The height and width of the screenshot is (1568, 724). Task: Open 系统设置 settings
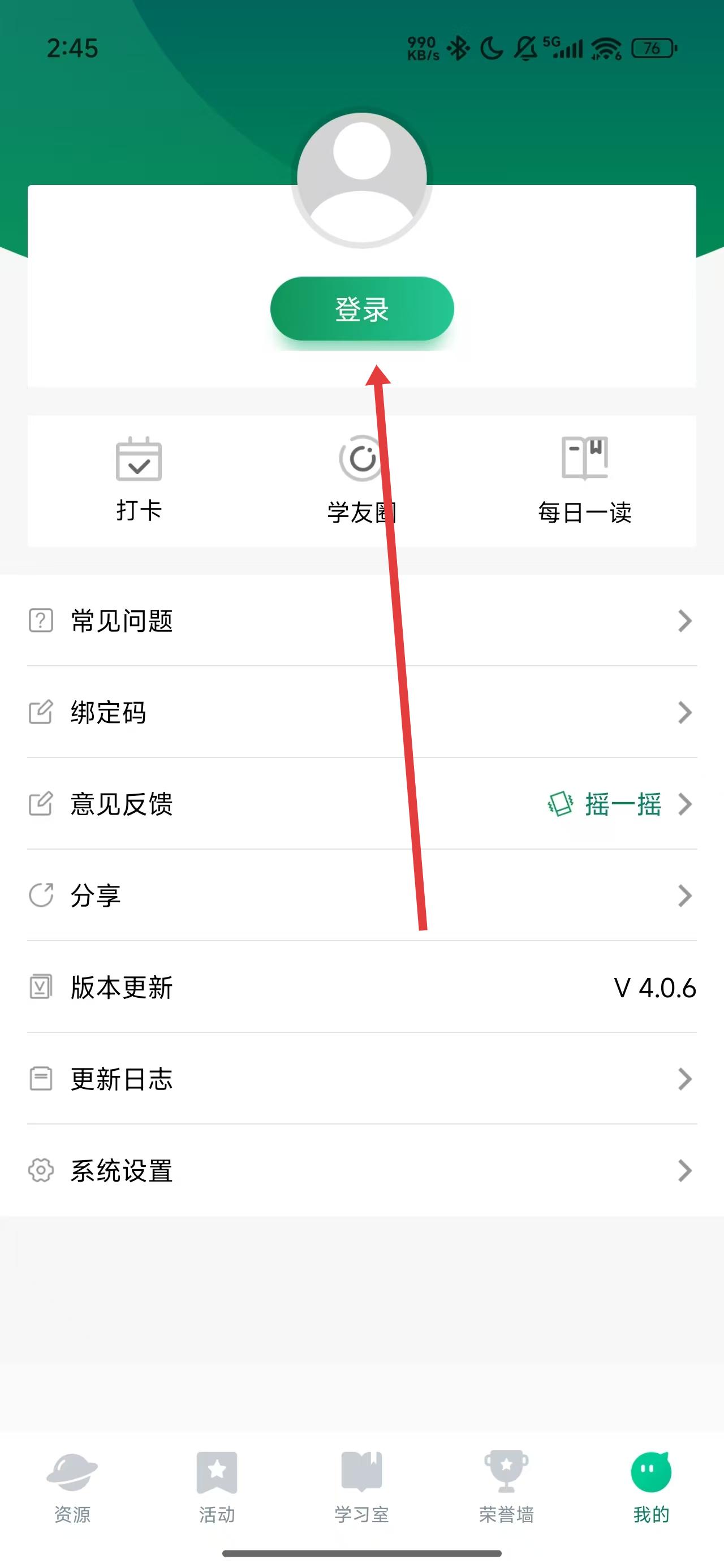coord(361,1170)
